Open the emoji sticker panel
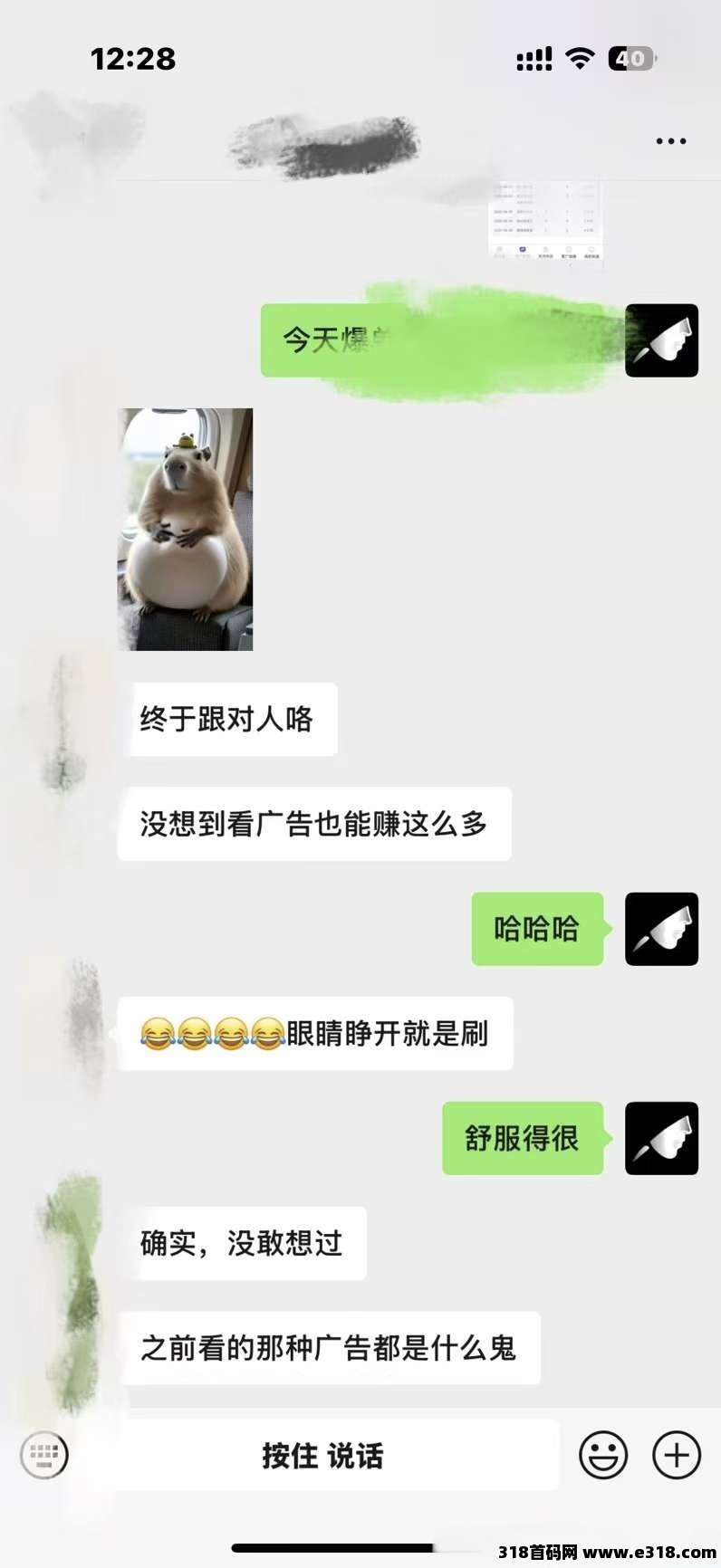This screenshot has width=721, height=1568. 603,1456
